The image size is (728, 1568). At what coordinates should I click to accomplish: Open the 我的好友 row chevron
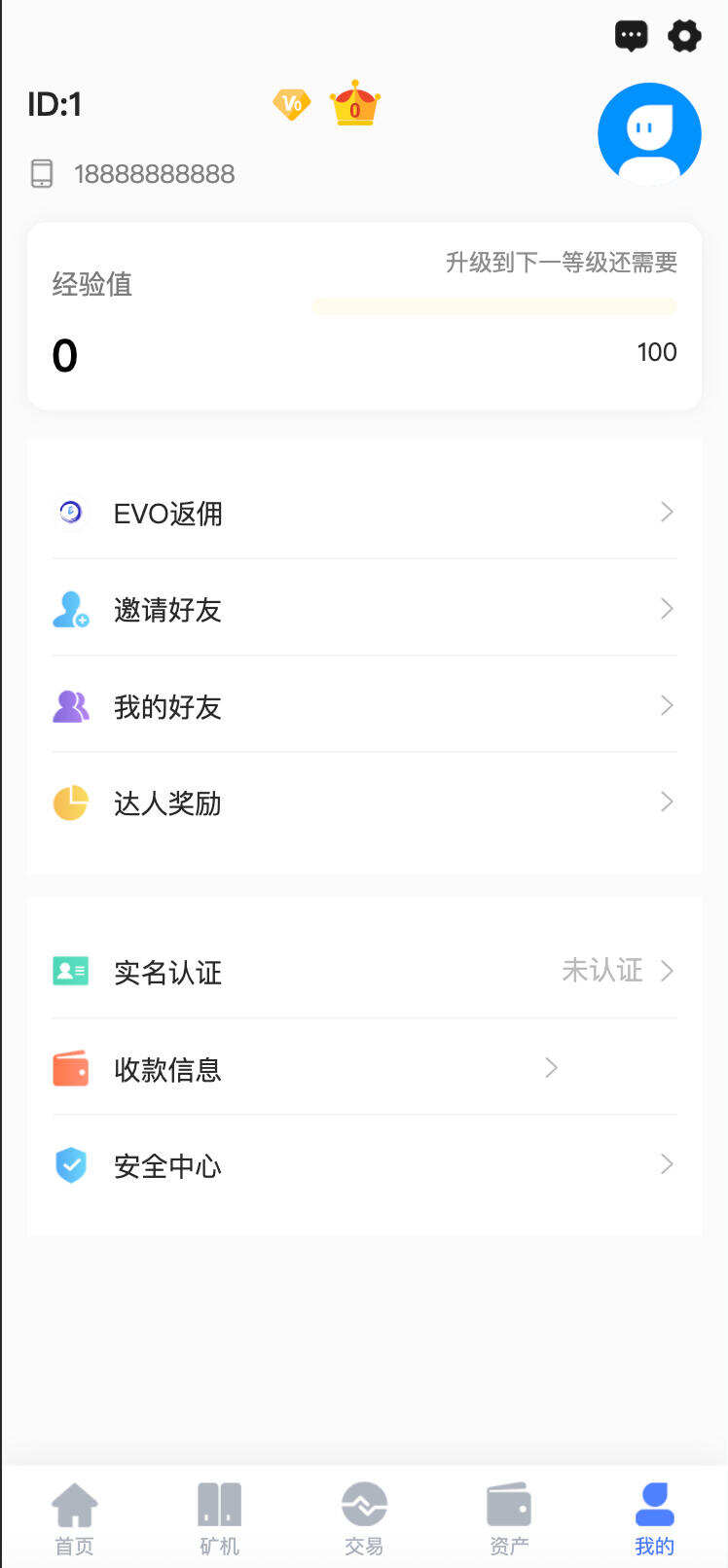point(667,705)
